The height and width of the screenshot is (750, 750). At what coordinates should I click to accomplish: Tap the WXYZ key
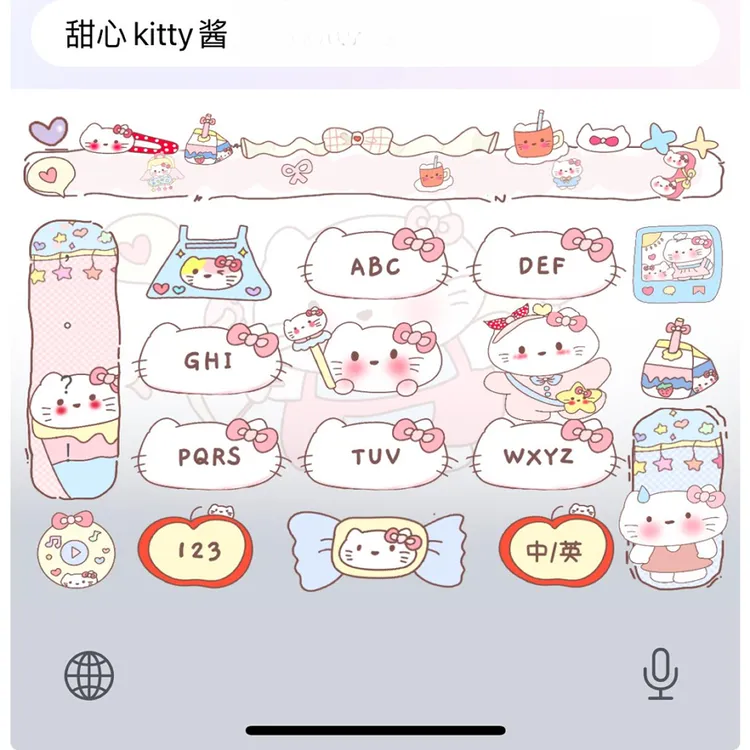pos(538,457)
